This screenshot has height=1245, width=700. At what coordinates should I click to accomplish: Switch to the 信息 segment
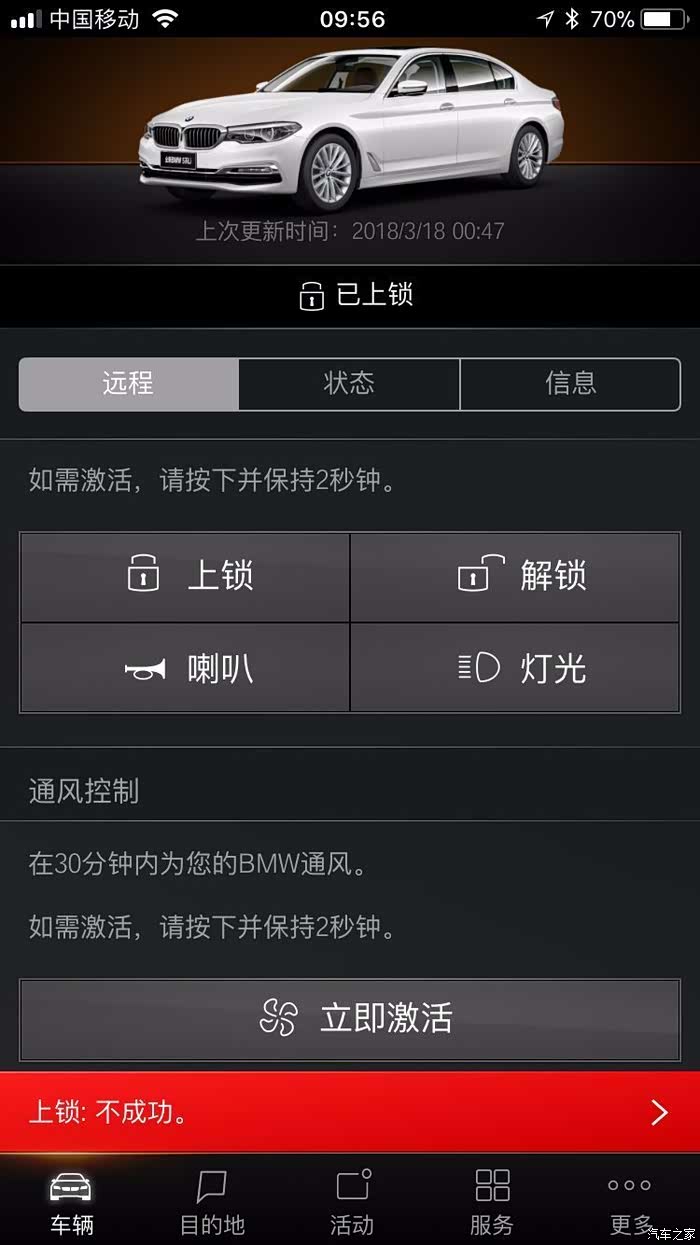570,384
